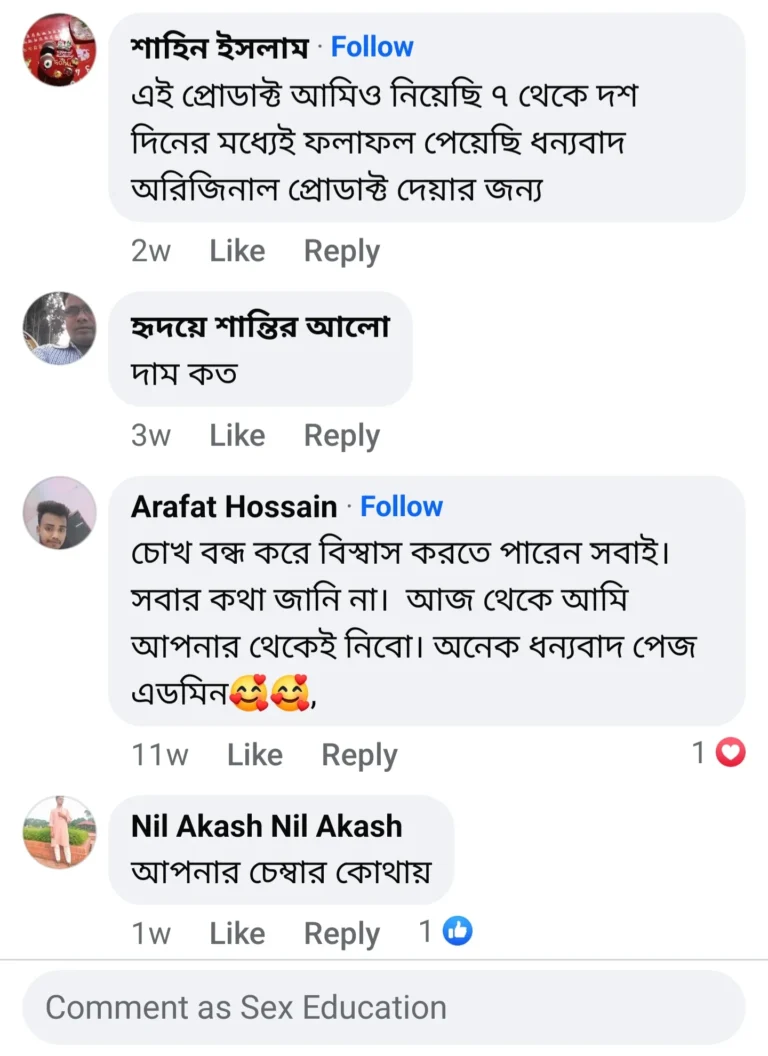This screenshot has width=768, height=1056.
Task: Like the দাম কত comment
Action: [237, 435]
